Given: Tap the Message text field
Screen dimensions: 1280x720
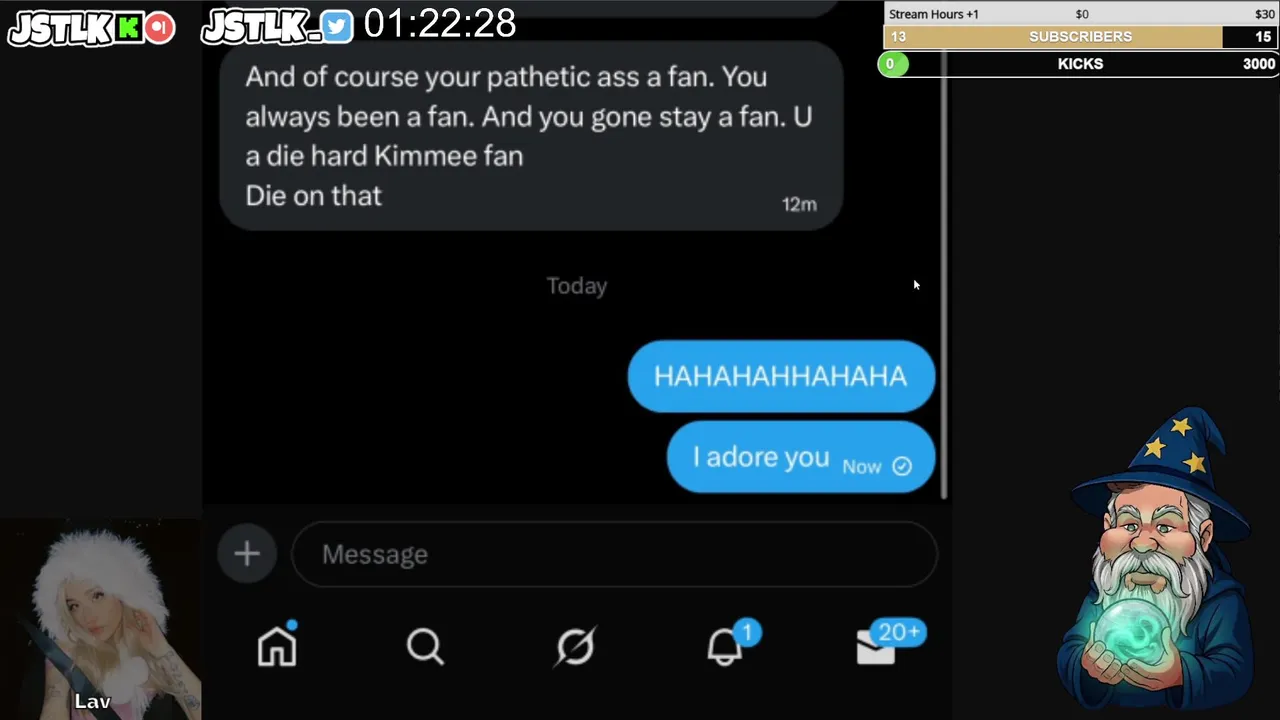Looking at the screenshot, I should [x=614, y=554].
